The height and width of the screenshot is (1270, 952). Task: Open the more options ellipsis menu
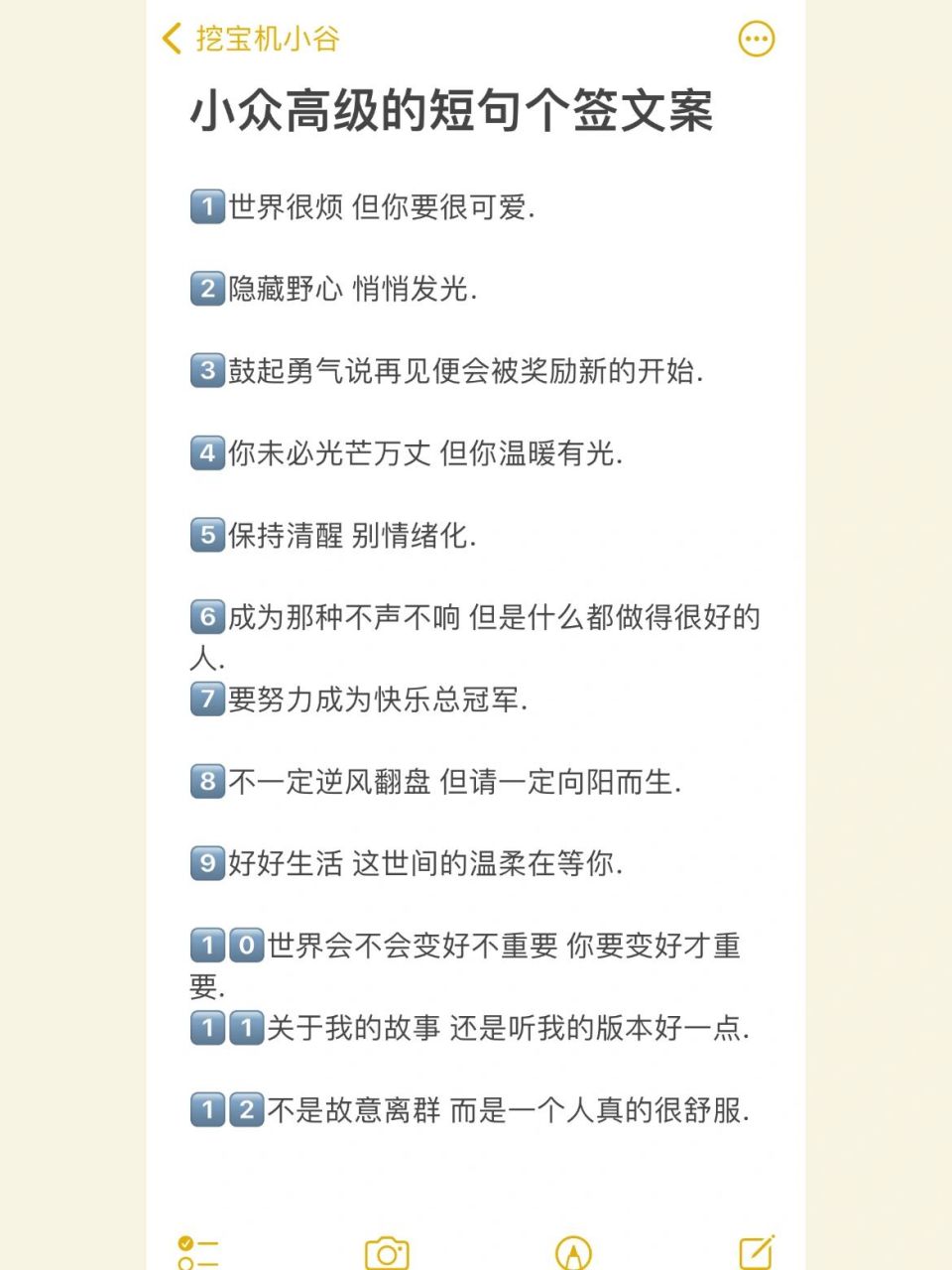point(756,39)
